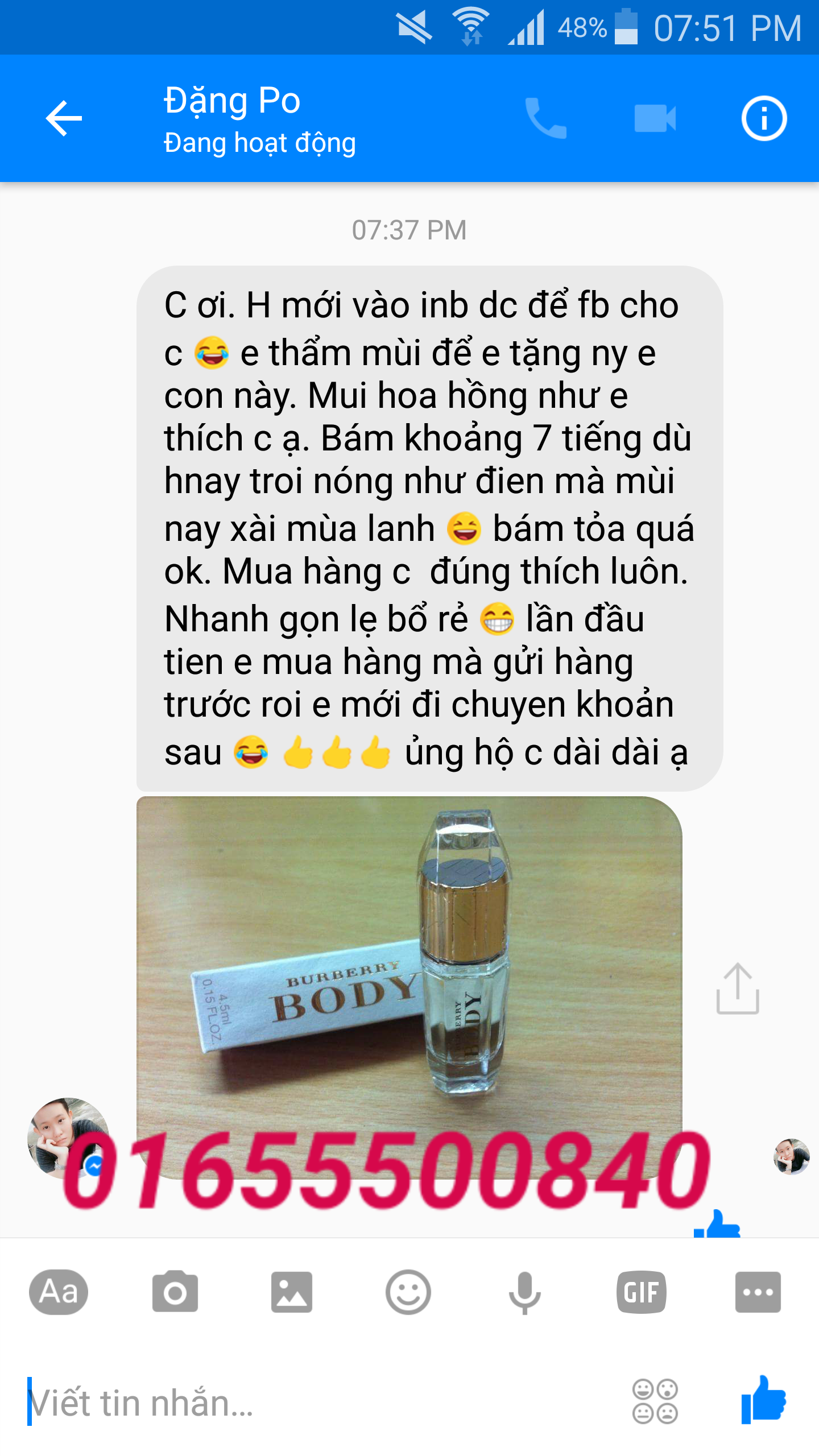
Task: Open the sticker and emoji picker
Action: [408, 1292]
